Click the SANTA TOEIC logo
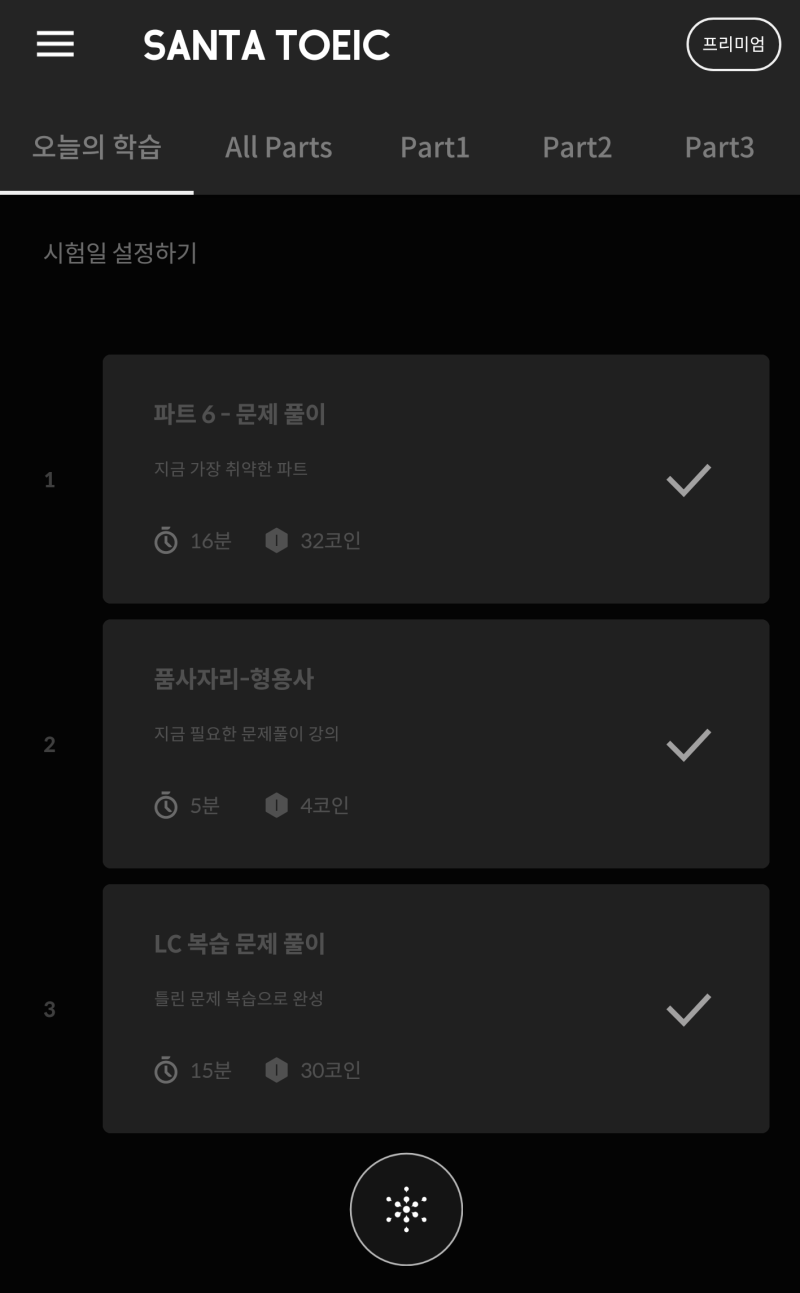 267,45
